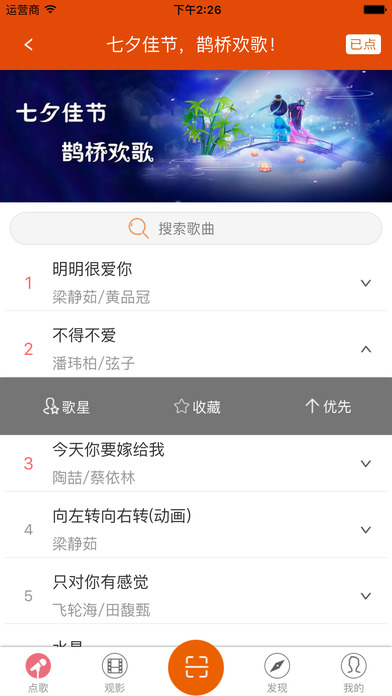The width and height of the screenshot is (392, 696).
Task: Collapse the options under 不得不爱
Action: click(x=366, y=349)
